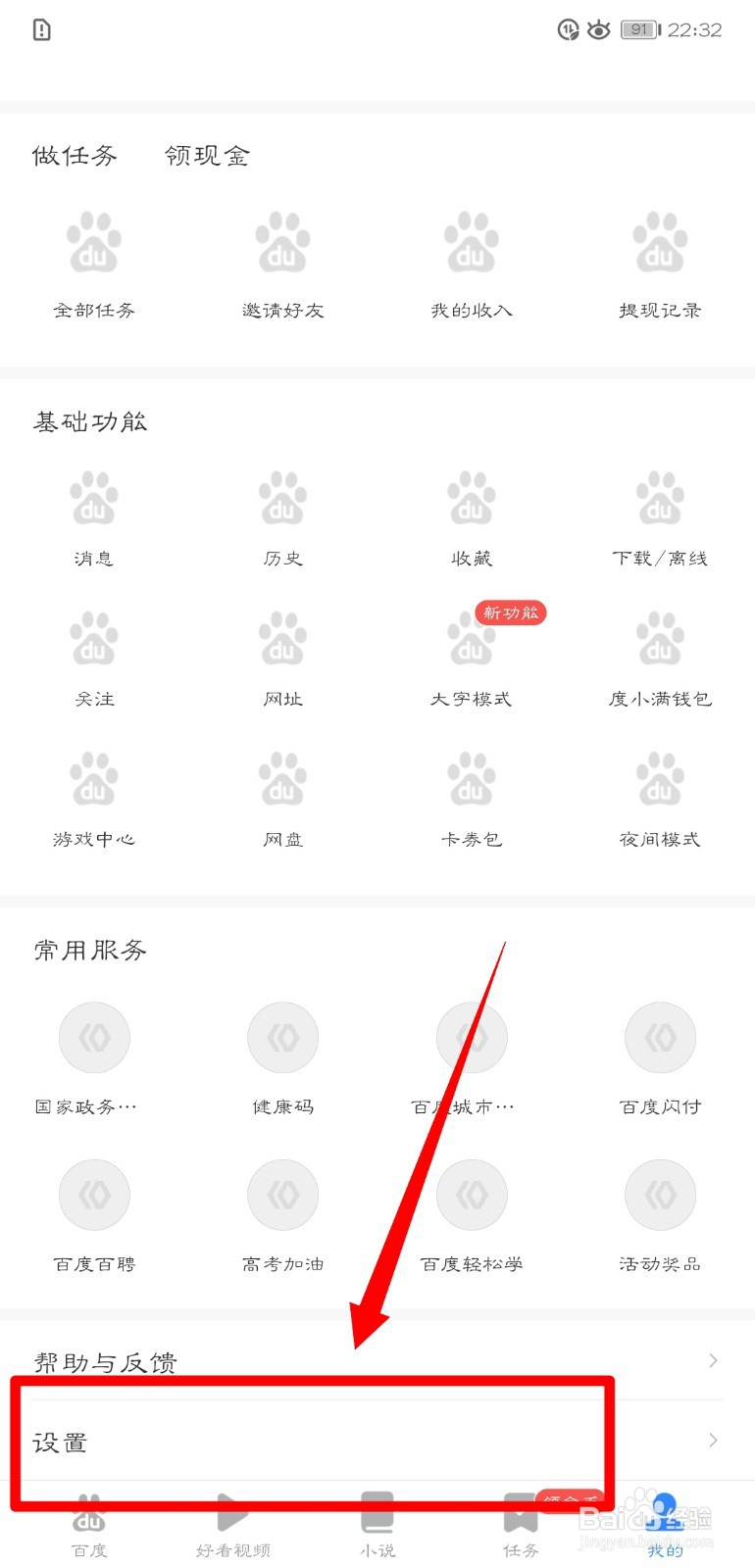This screenshot has height=1568, width=755.
Task: Select 小说 in bottom navigation
Action: 377,1529
